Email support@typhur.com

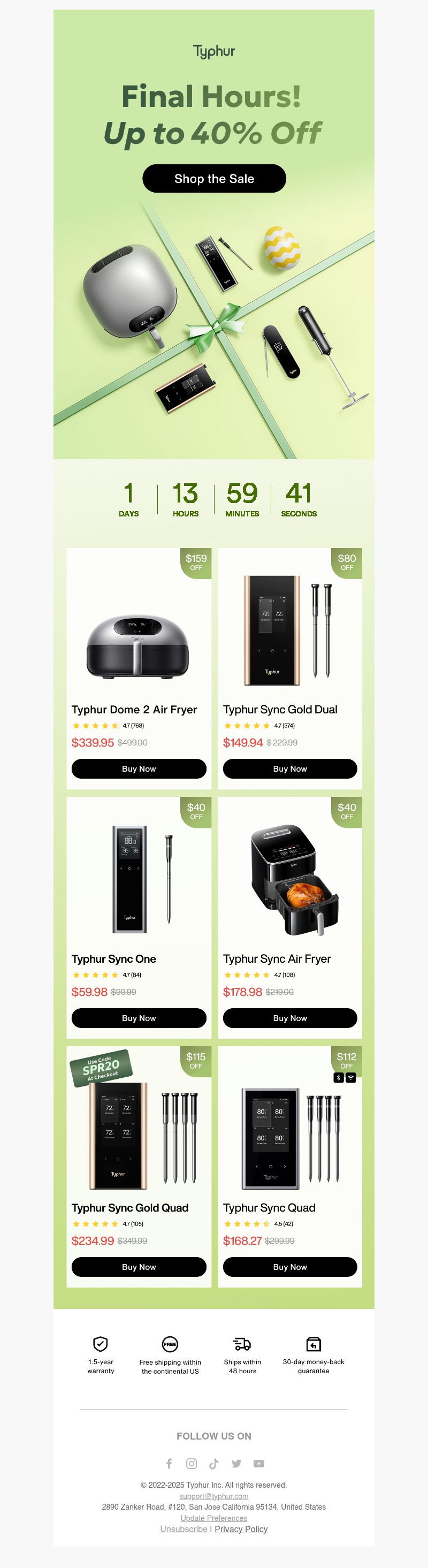point(213,1496)
